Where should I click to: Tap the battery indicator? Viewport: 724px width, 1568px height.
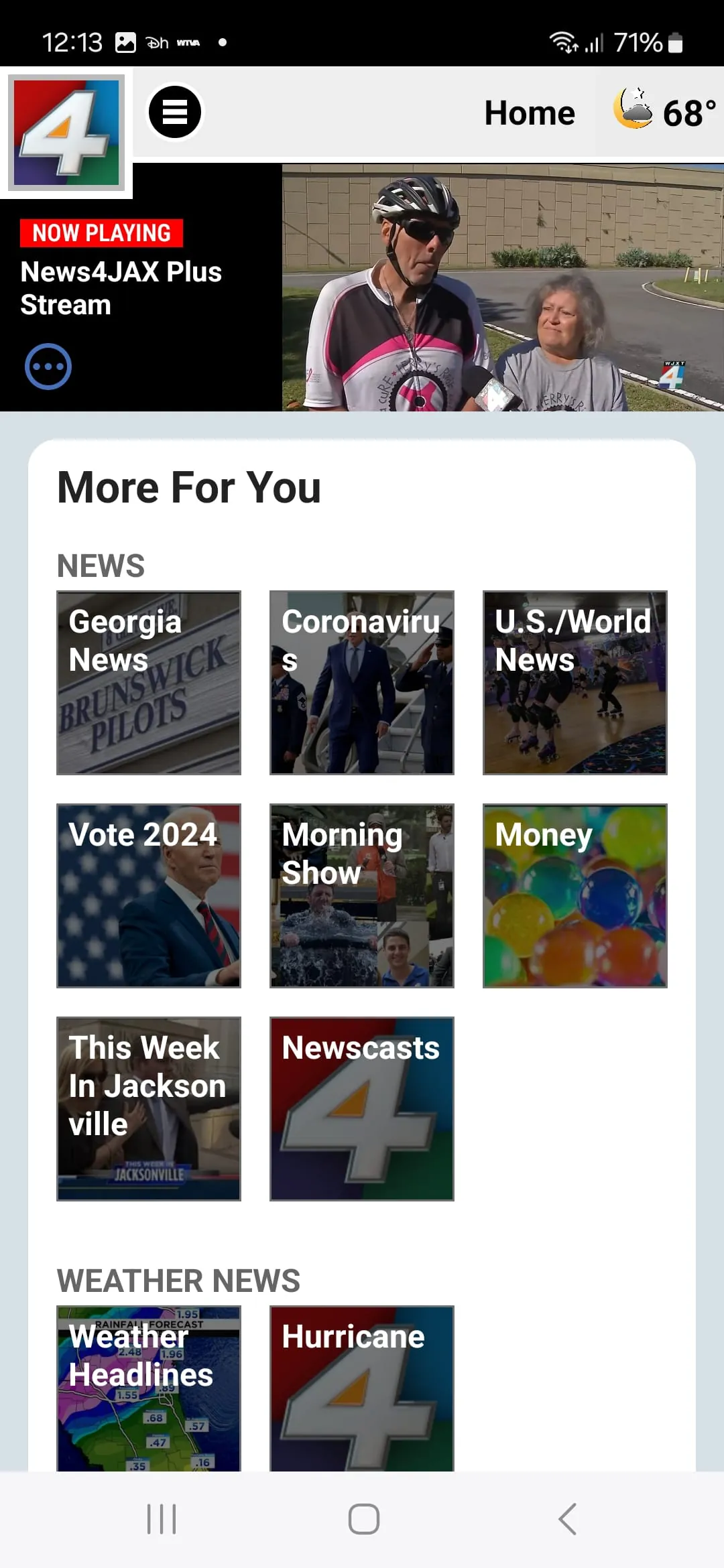674,42
